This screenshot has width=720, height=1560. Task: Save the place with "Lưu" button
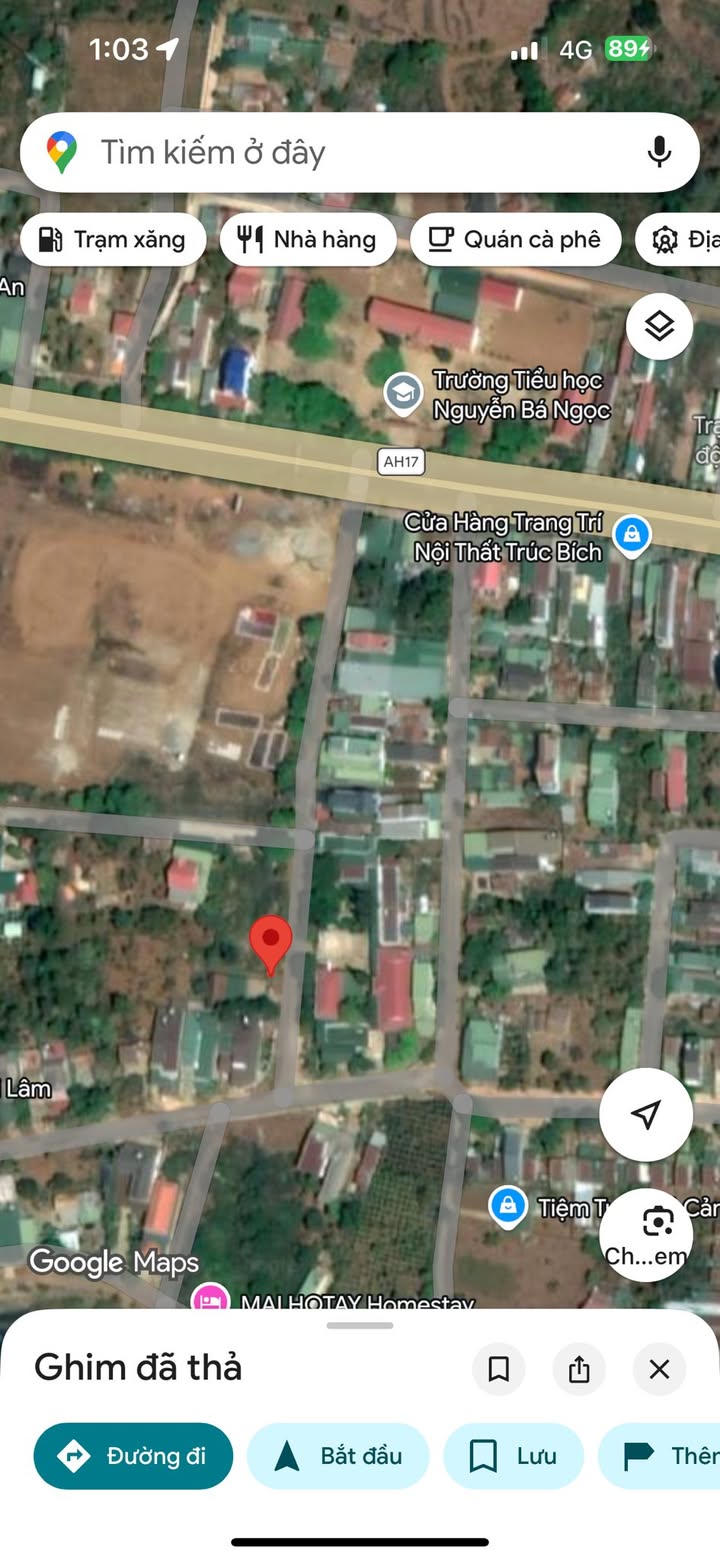point(513,1456)
